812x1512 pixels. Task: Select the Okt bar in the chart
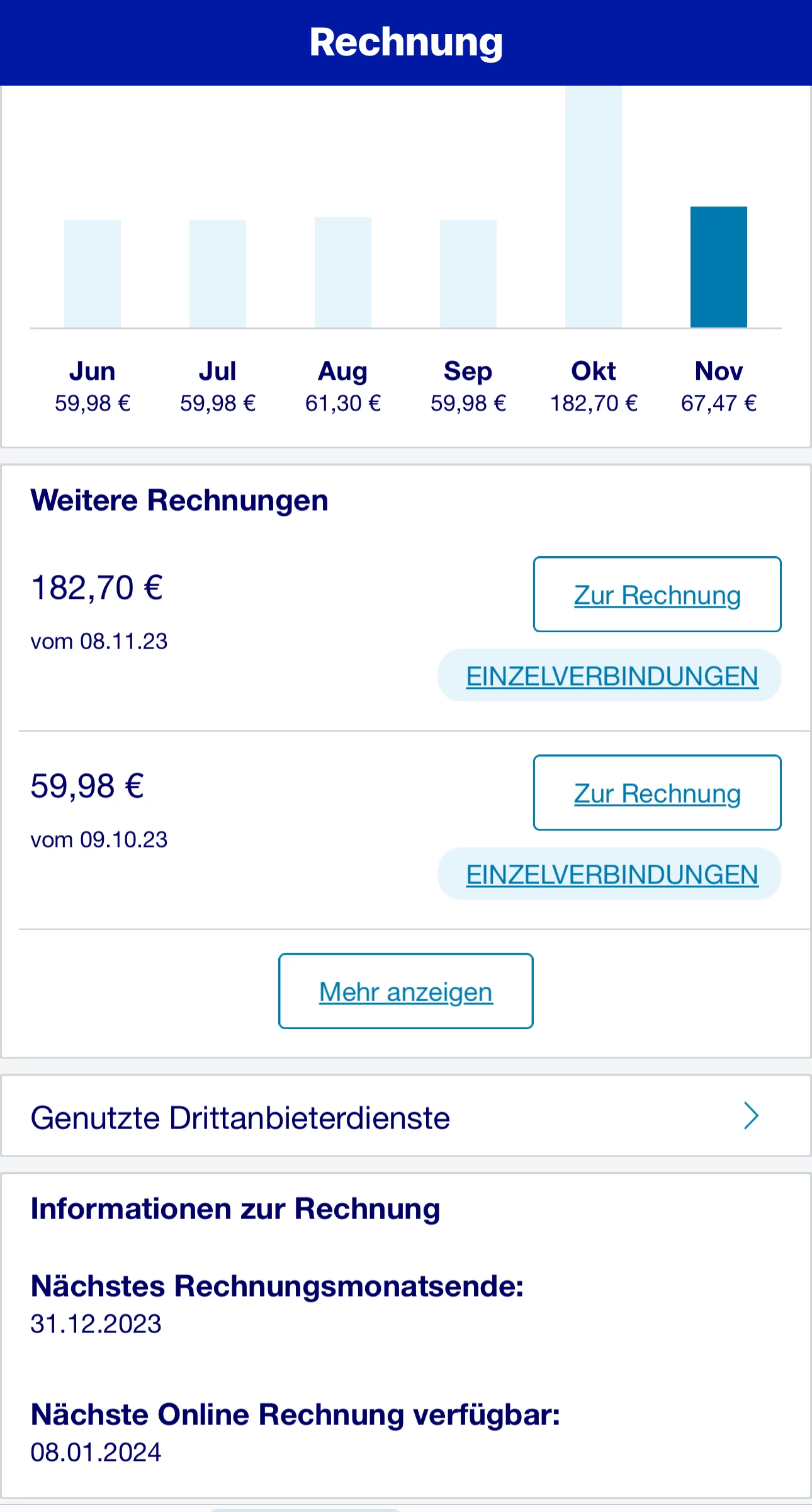593,208
